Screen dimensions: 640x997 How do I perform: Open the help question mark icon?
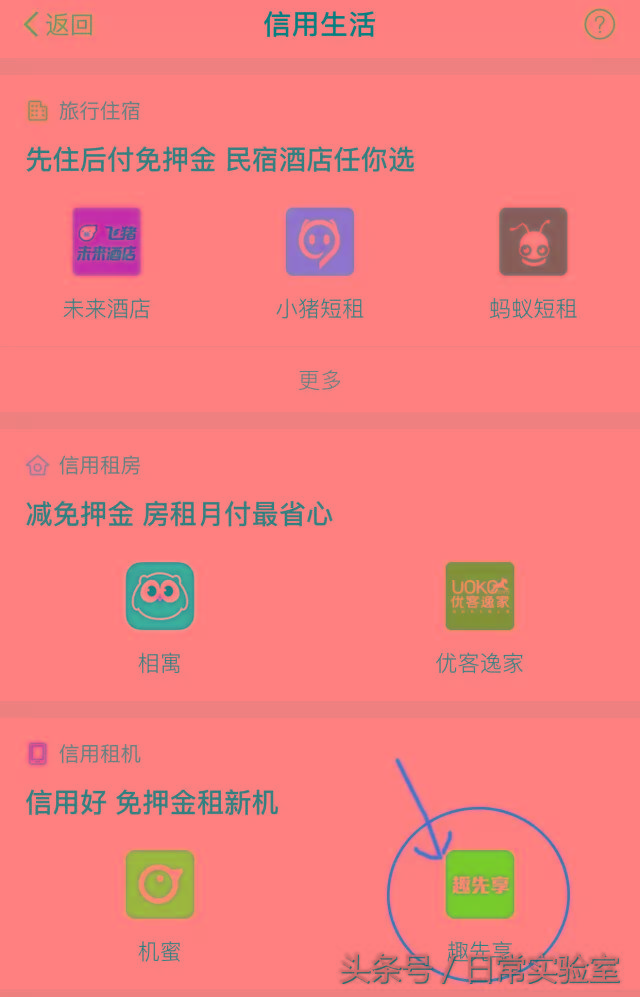(x=599, y=25)
